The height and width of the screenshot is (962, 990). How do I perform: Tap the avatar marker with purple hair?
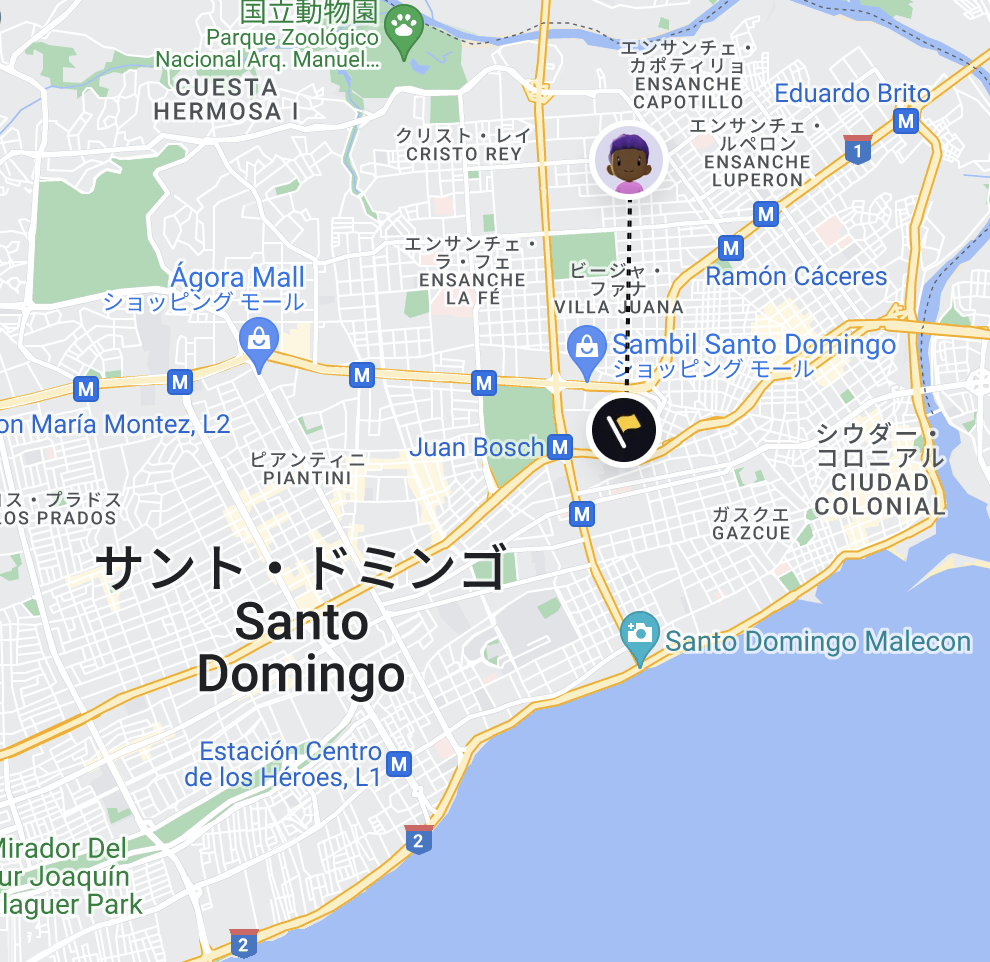[628, 160]
